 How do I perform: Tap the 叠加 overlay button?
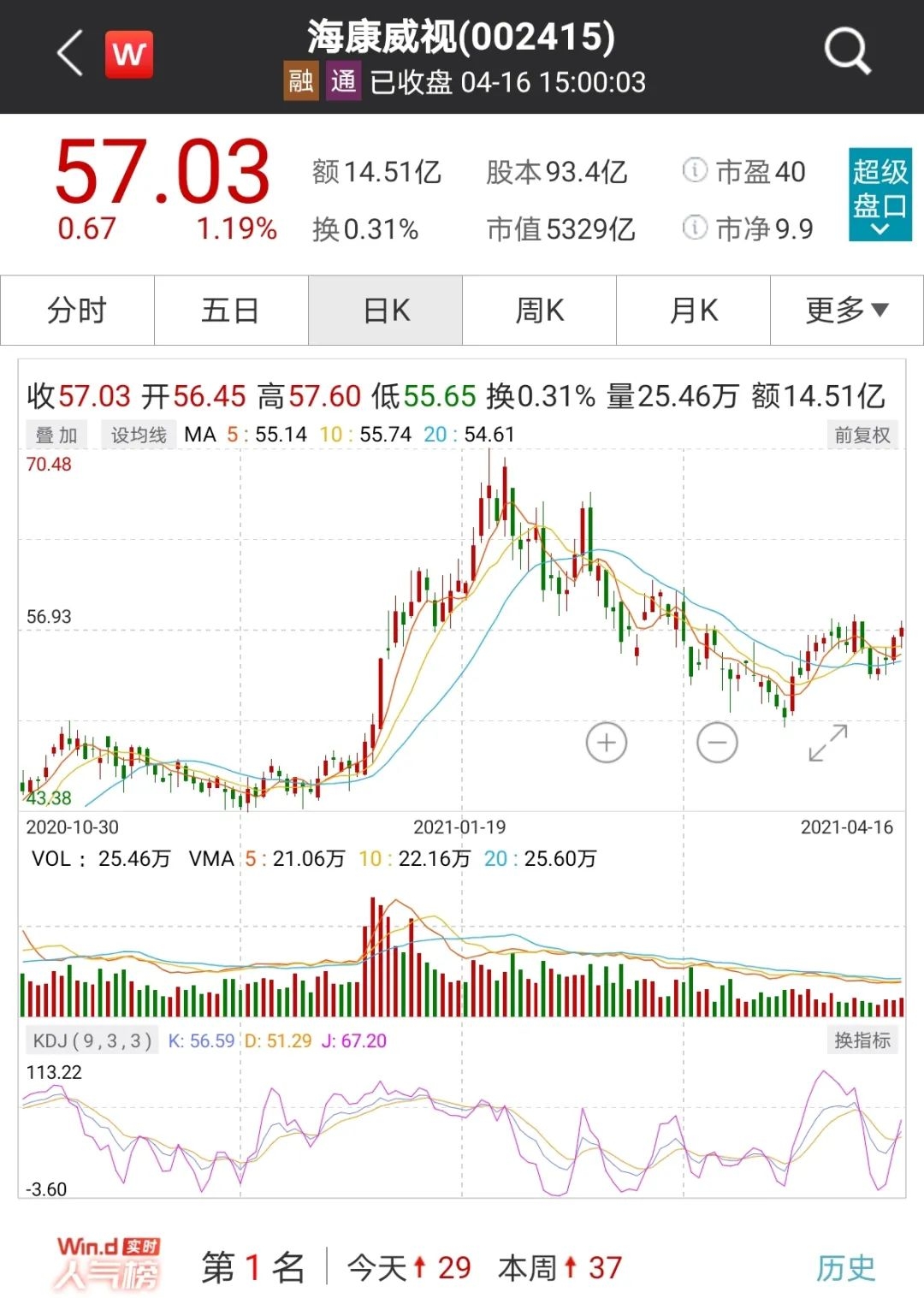(x=56, y=435)
